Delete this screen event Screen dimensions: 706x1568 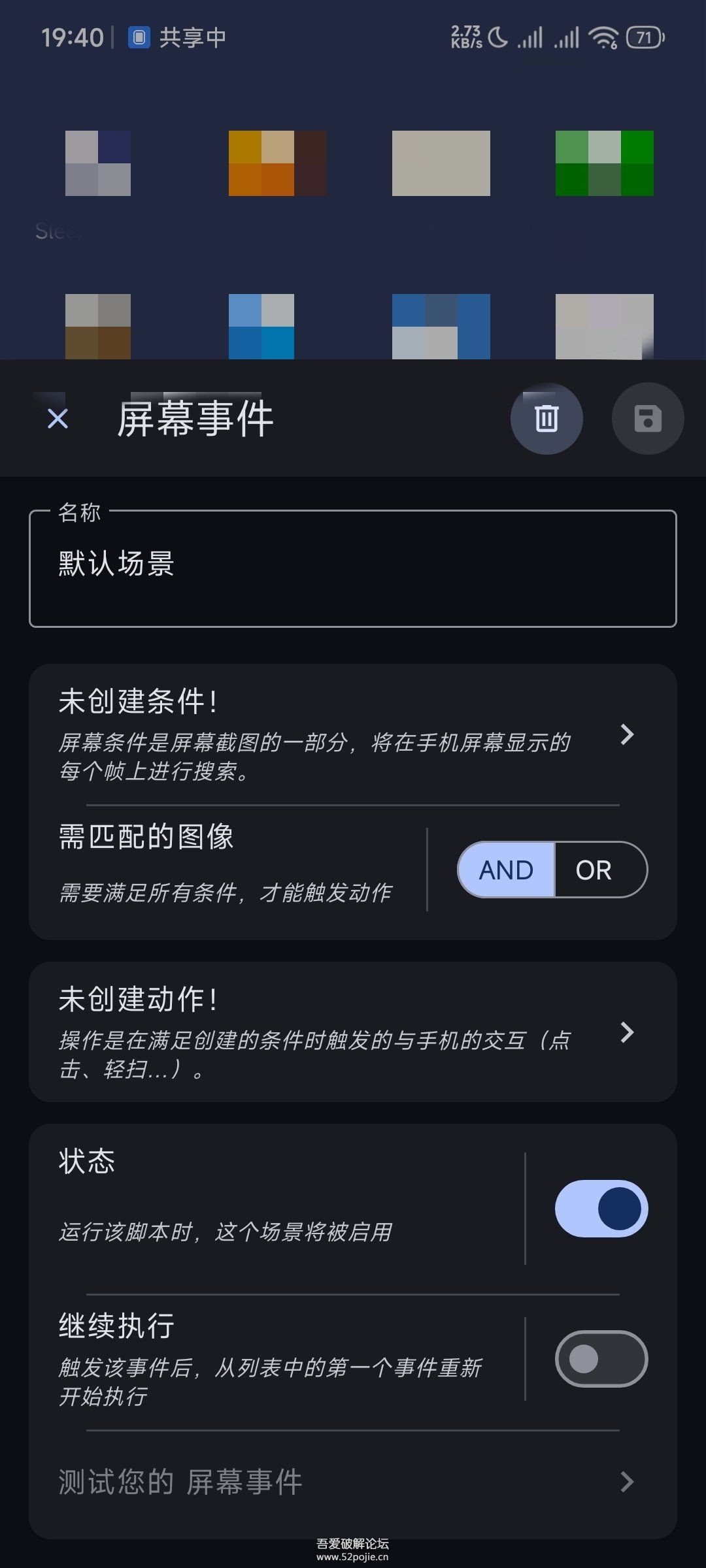coord(546,418)
